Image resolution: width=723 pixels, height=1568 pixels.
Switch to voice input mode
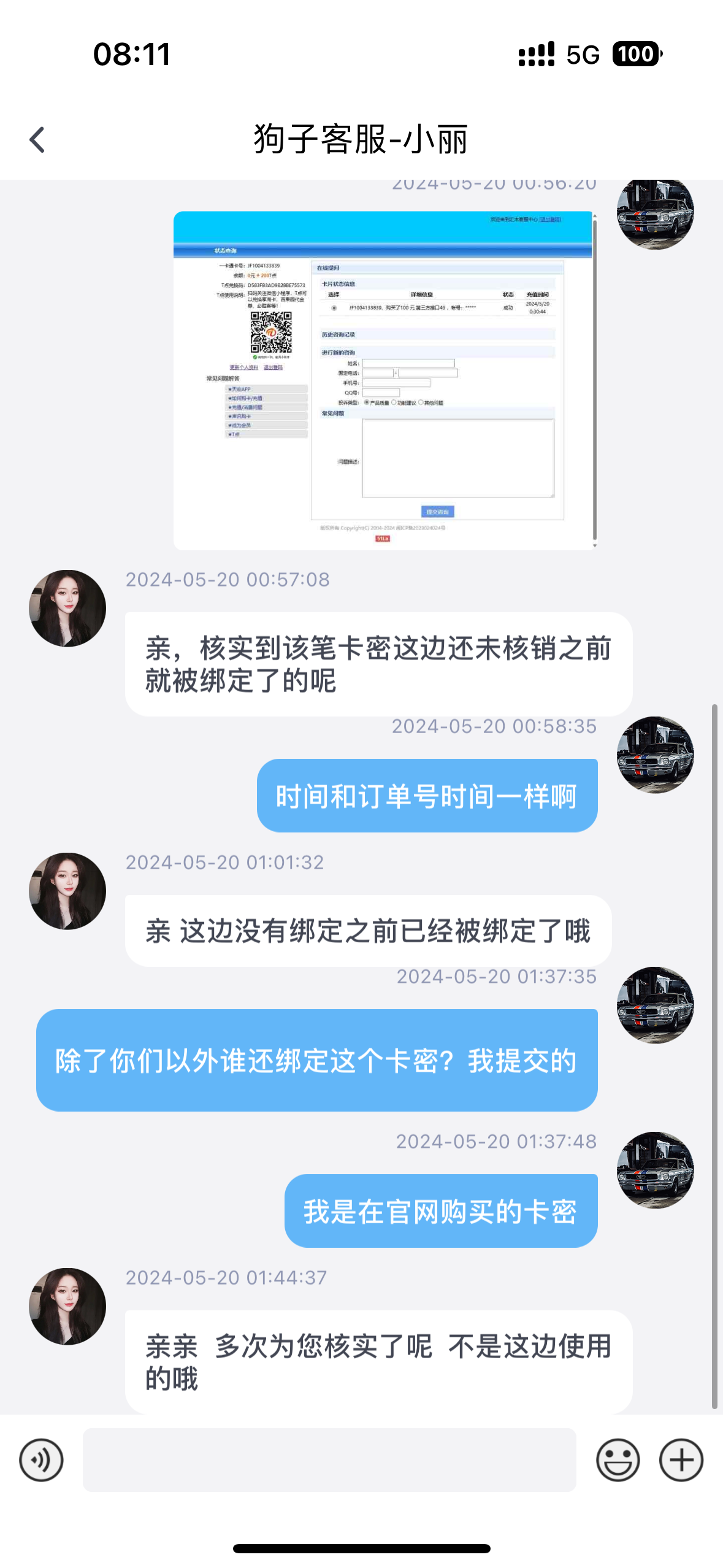coord(41,1460)
